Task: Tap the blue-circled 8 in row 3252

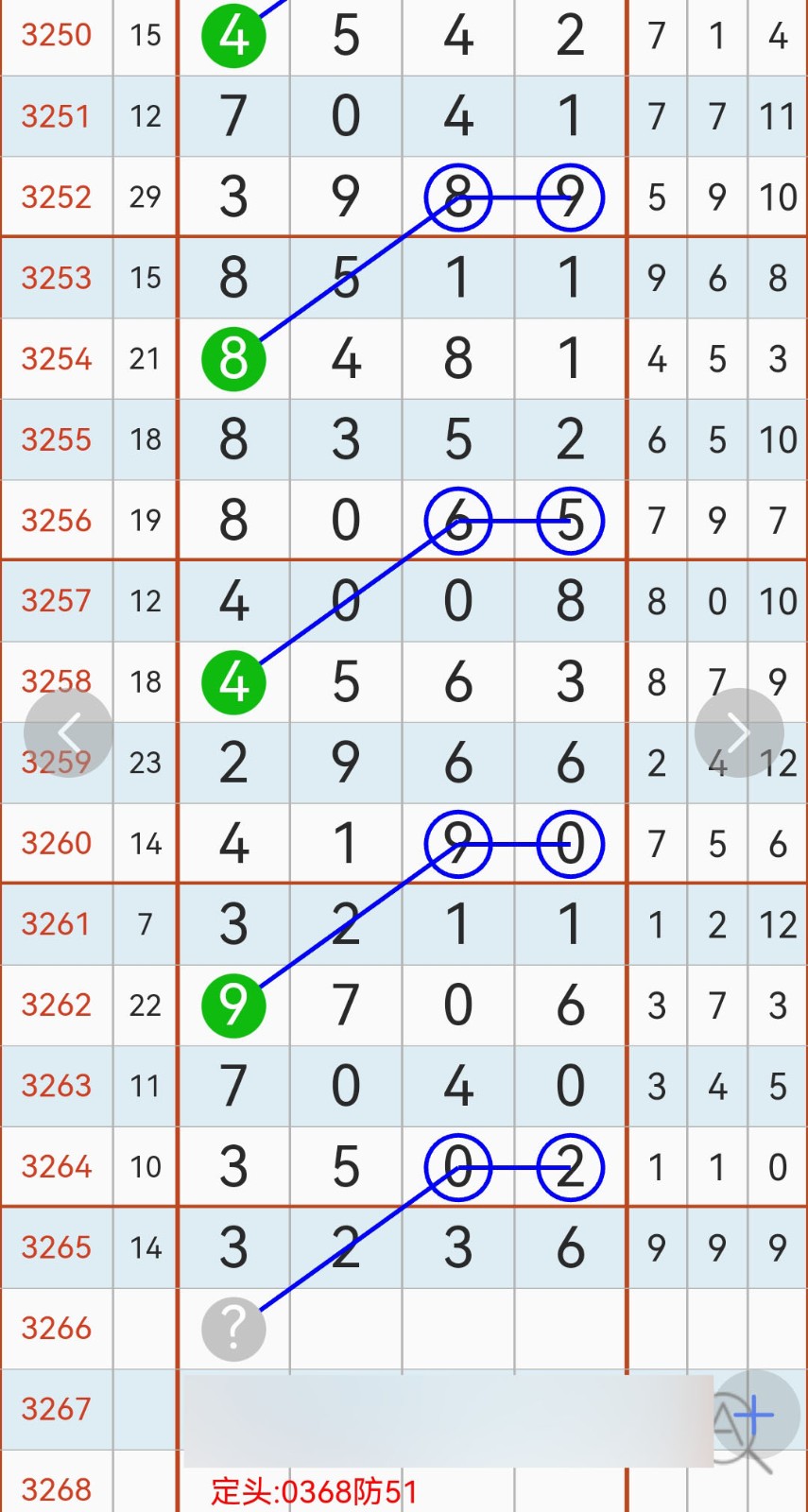Action: pos(457,198)
